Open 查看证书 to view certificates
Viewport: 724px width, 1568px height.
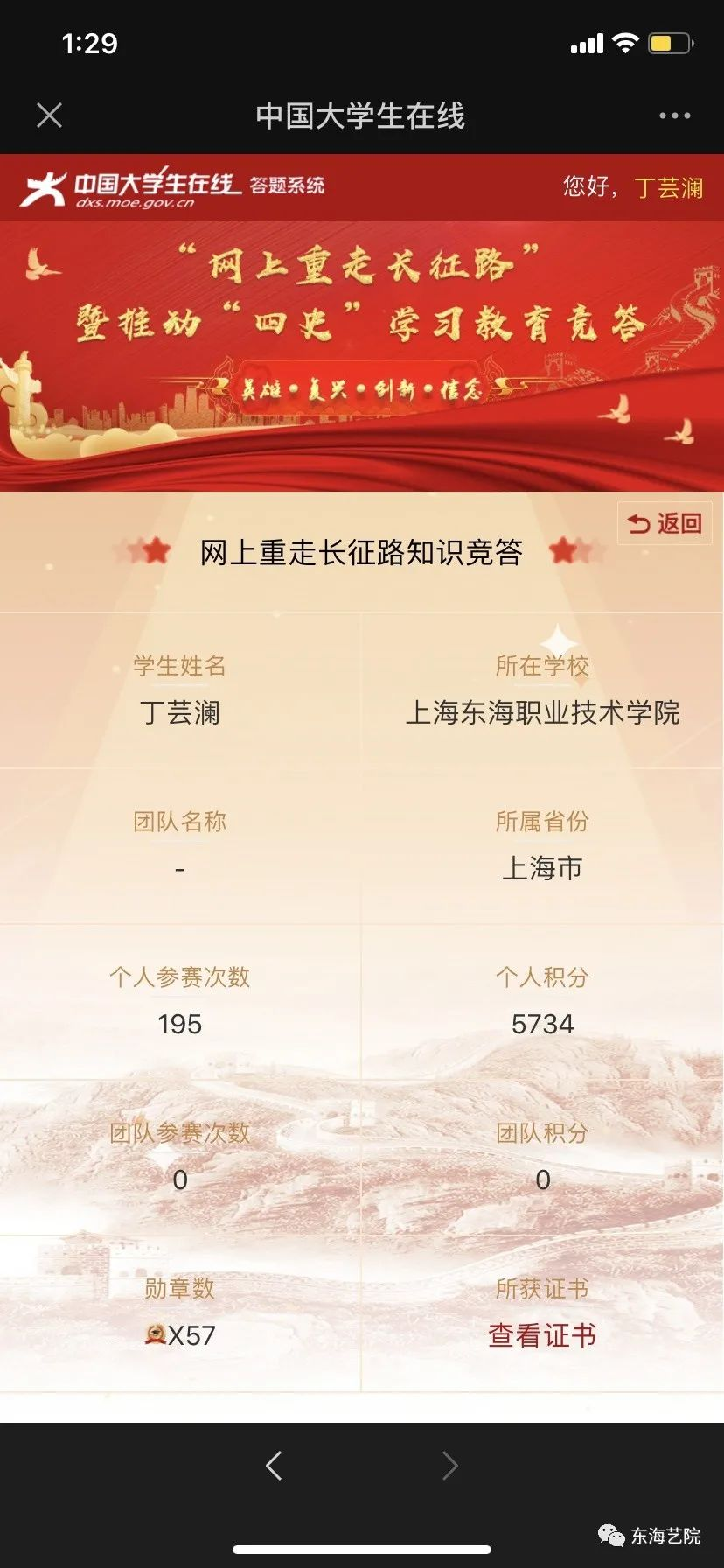[x=542, y=1335]
